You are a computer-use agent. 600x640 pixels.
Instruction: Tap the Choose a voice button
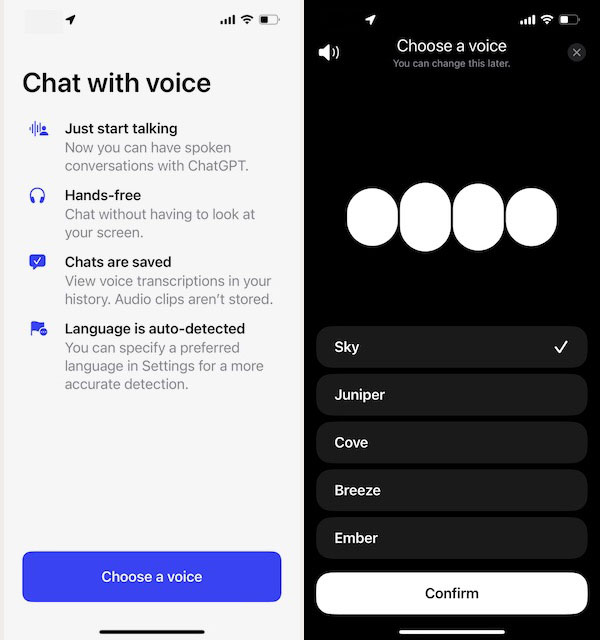point(152,577)
